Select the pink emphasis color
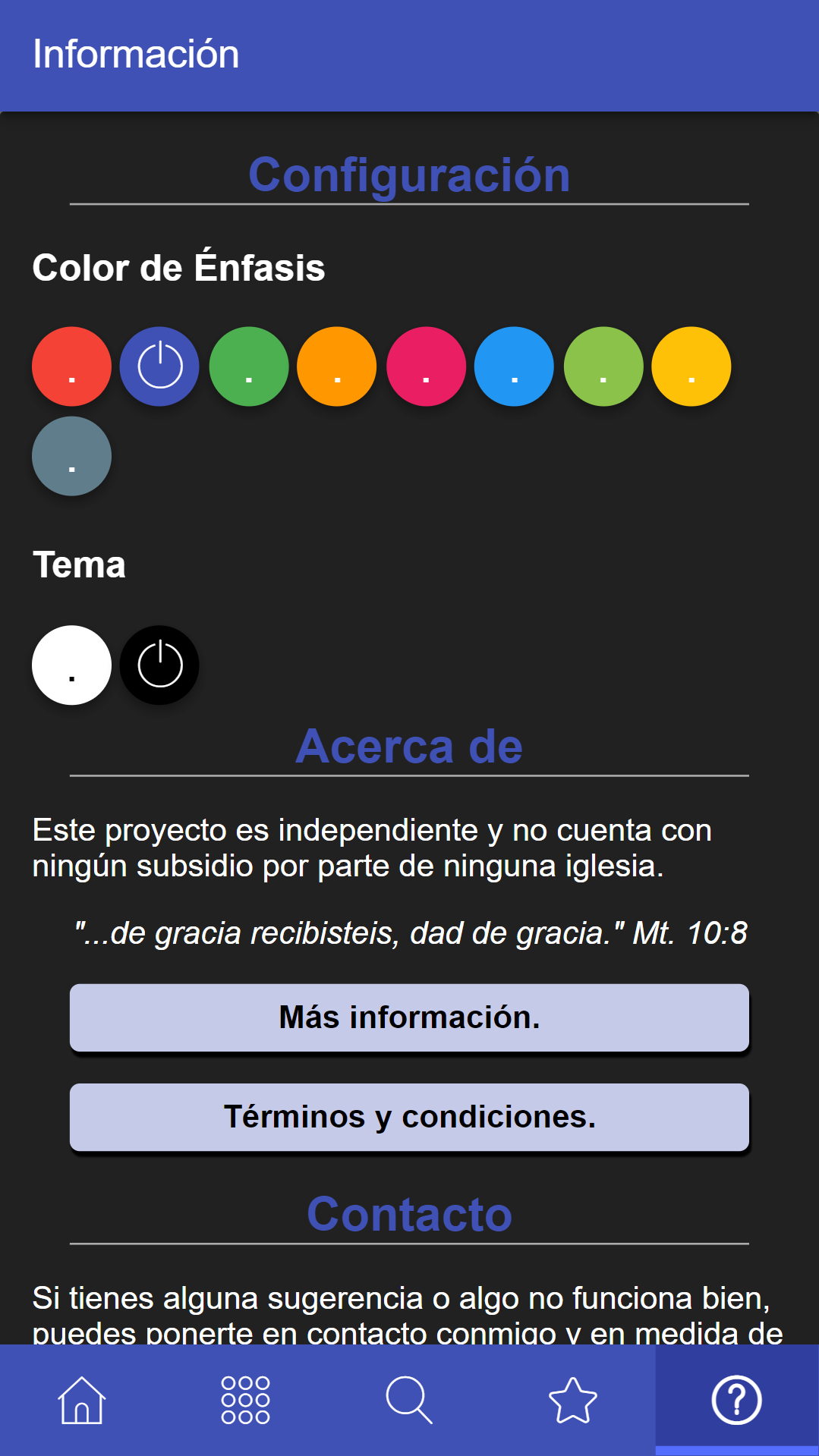Screen dimensions: 819x1456 (x=426, y=366)
